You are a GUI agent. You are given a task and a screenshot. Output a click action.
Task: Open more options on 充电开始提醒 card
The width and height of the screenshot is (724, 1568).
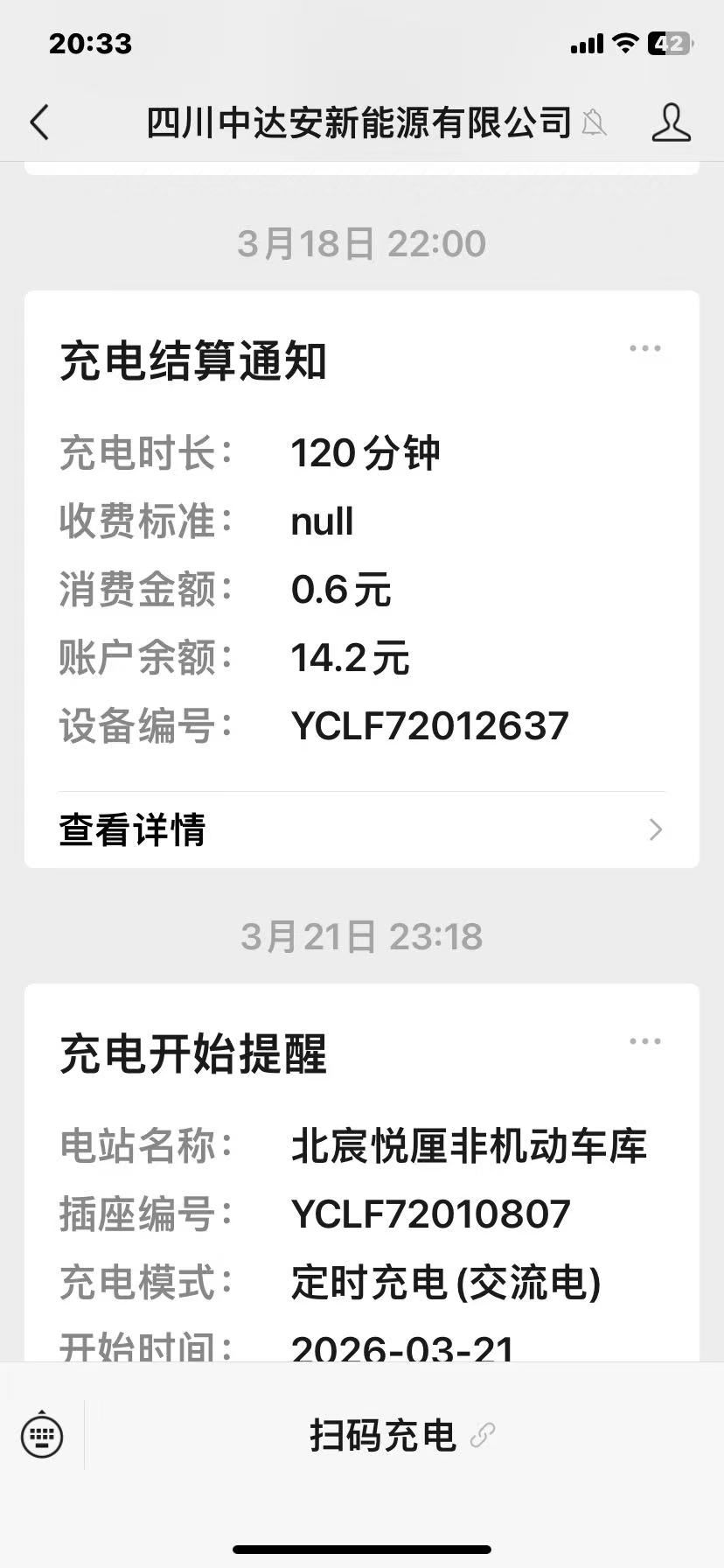[645, 1042]
